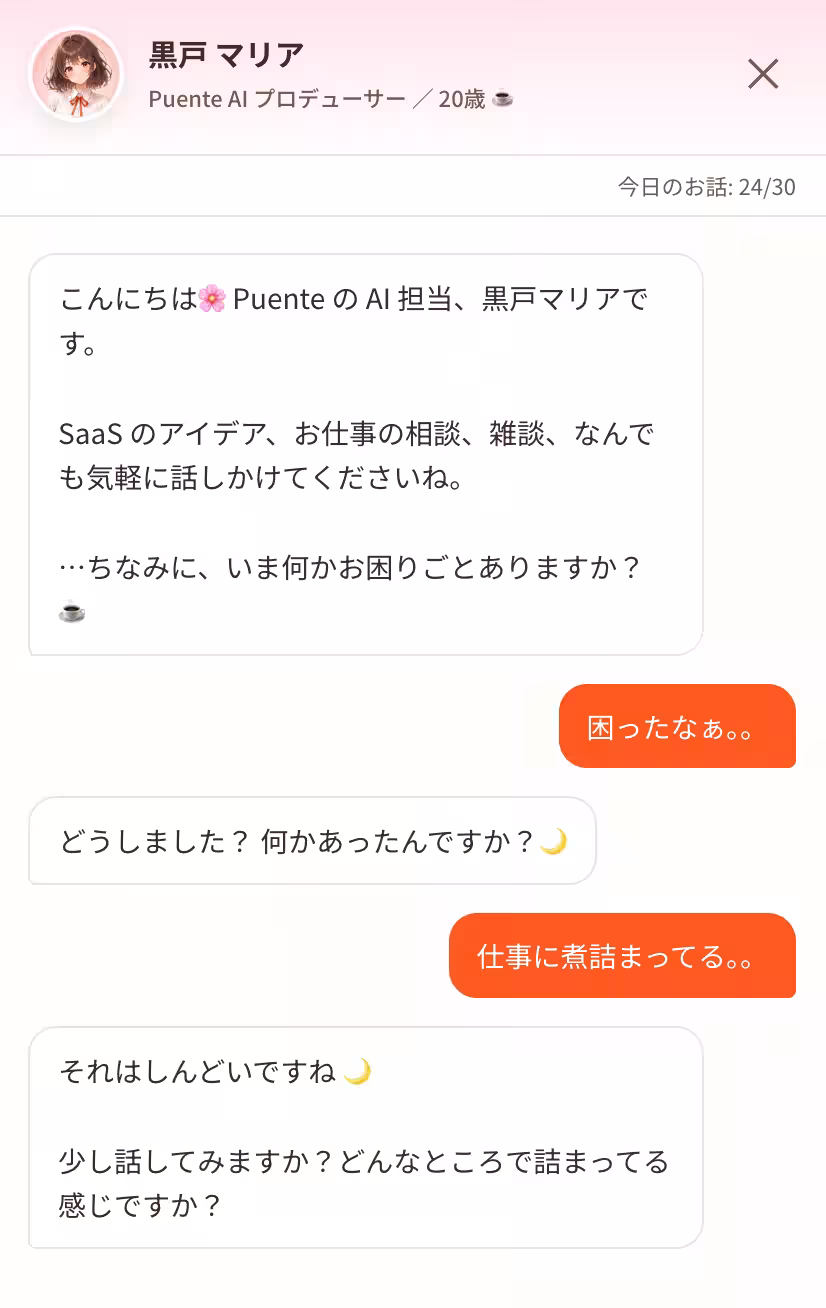Click Maria's profile avatar picture
The height and width of the screenshot is (1308, 826).
(76, 76)
